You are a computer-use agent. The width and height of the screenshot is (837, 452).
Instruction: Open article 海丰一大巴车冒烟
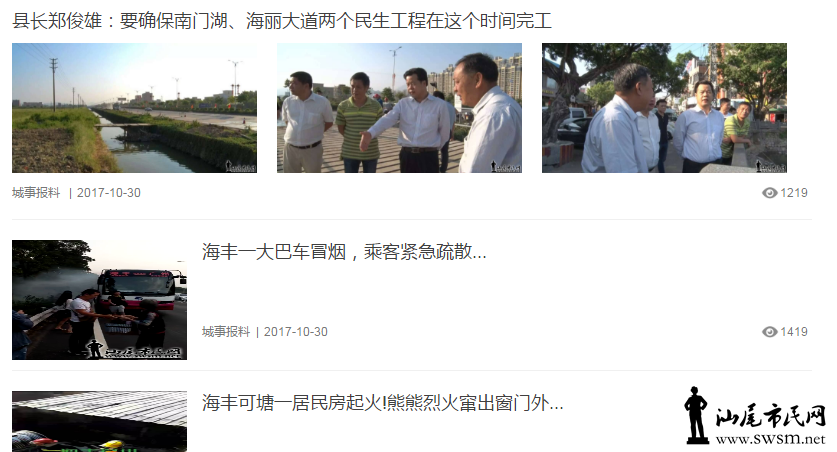coord(344,252)
